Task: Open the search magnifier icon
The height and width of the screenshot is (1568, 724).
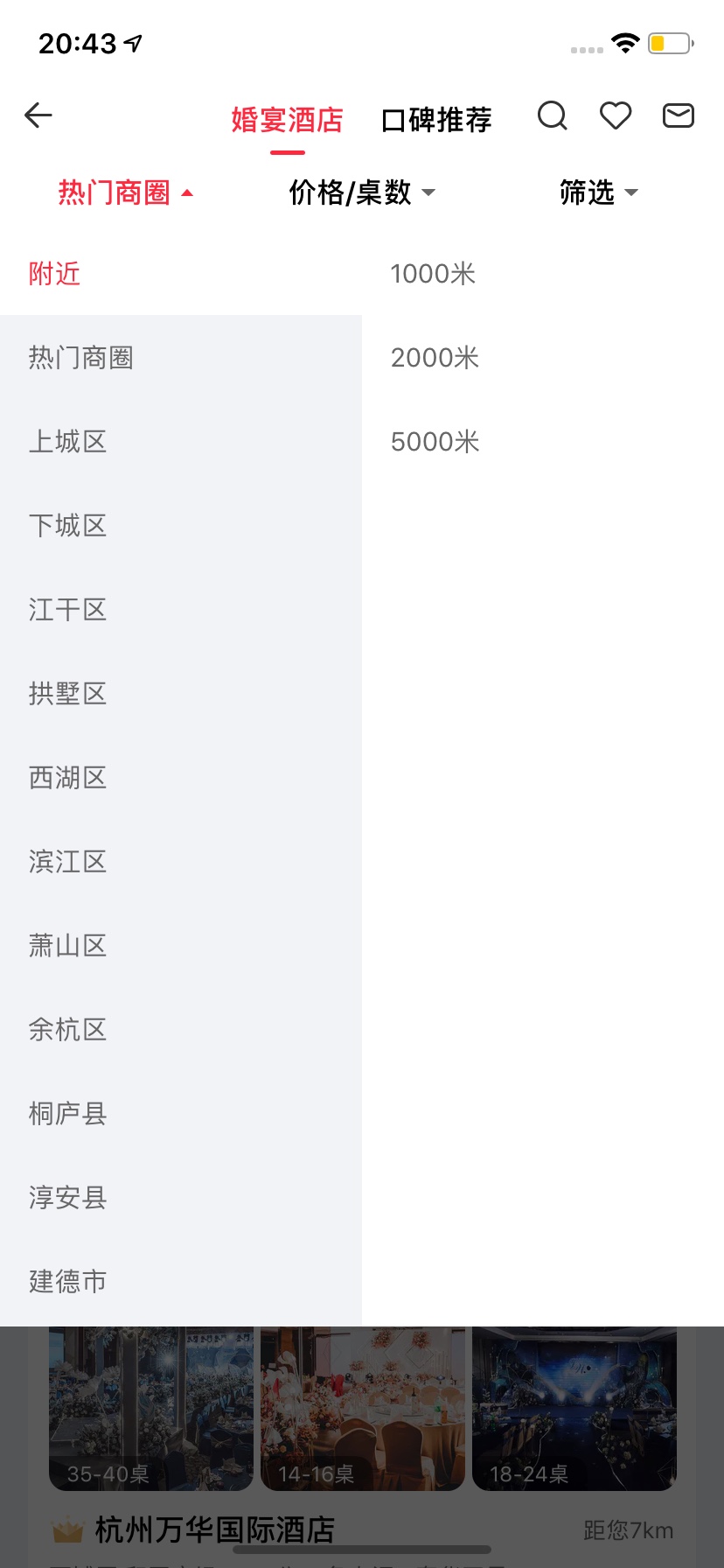Action: [552, 115]
